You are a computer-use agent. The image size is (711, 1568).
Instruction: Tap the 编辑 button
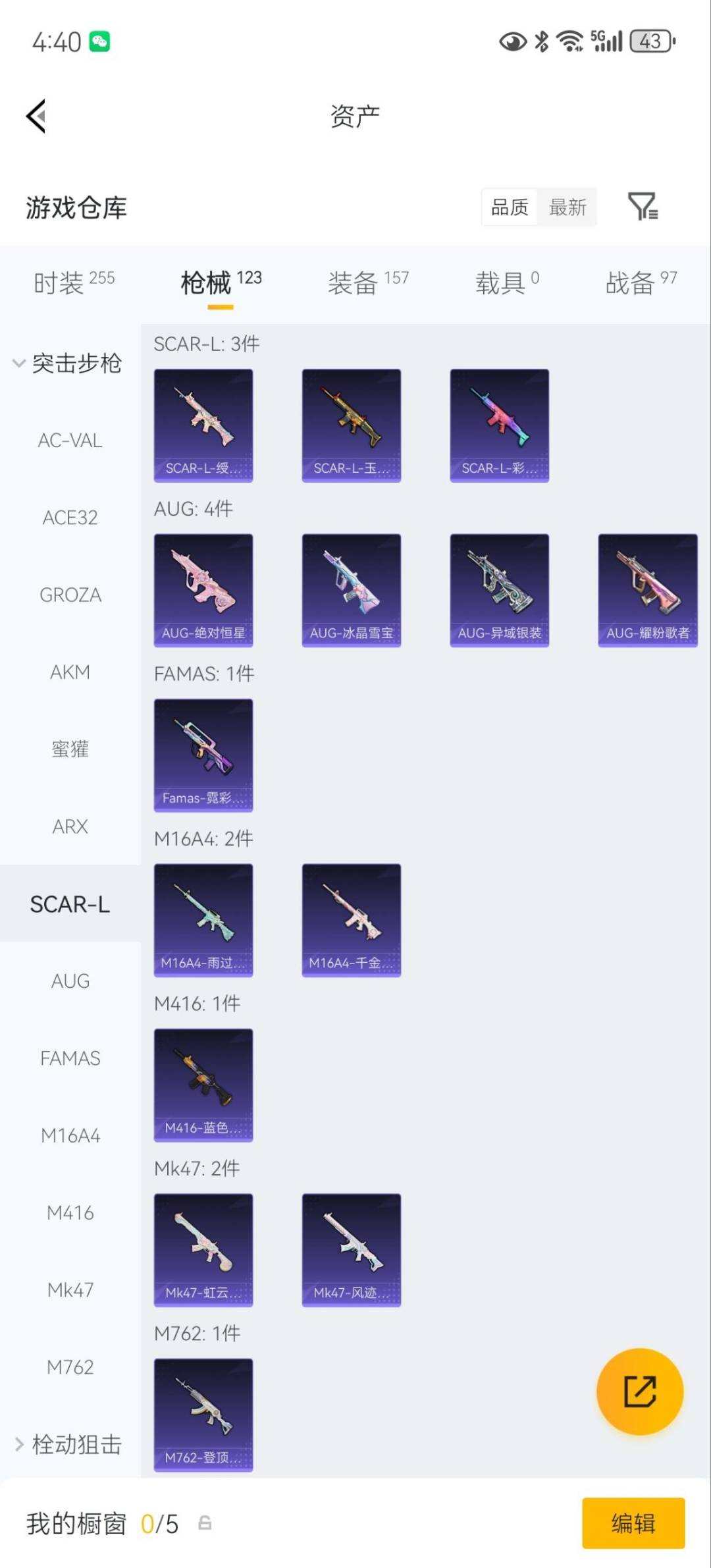click(633, 1523)
